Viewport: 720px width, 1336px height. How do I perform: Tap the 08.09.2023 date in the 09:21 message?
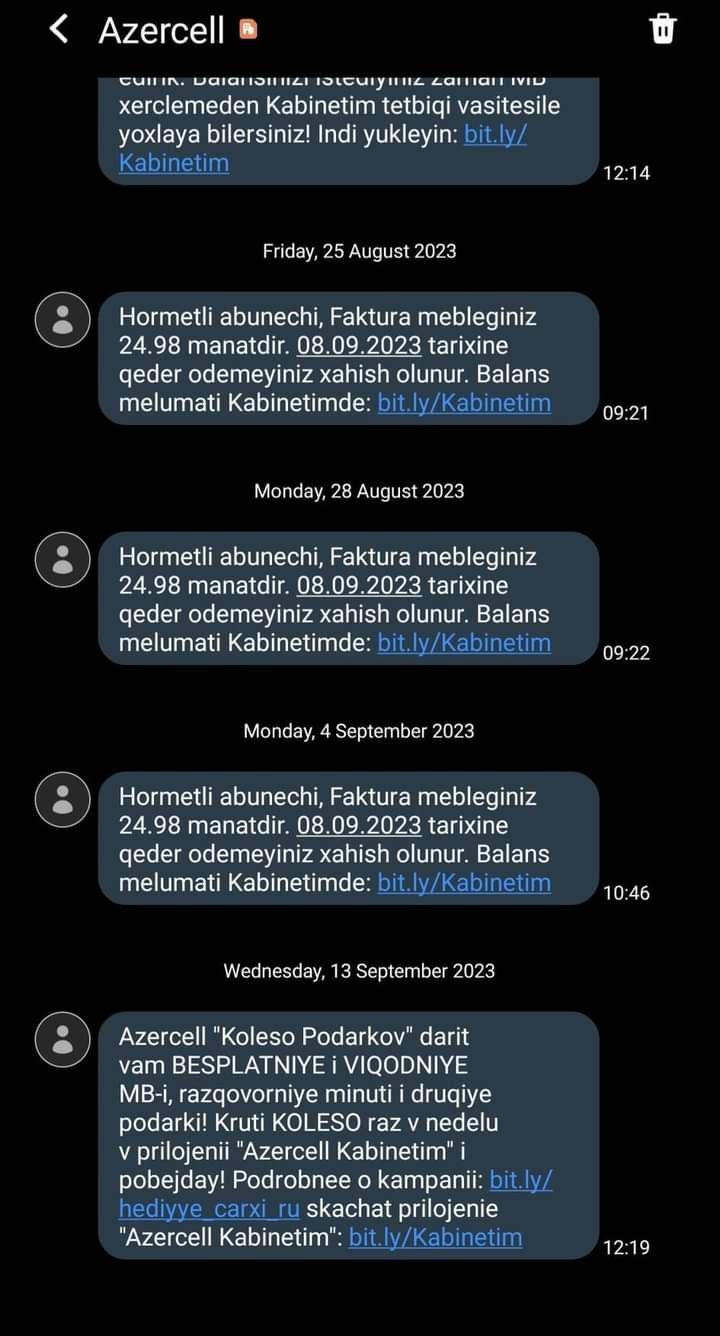359,345
